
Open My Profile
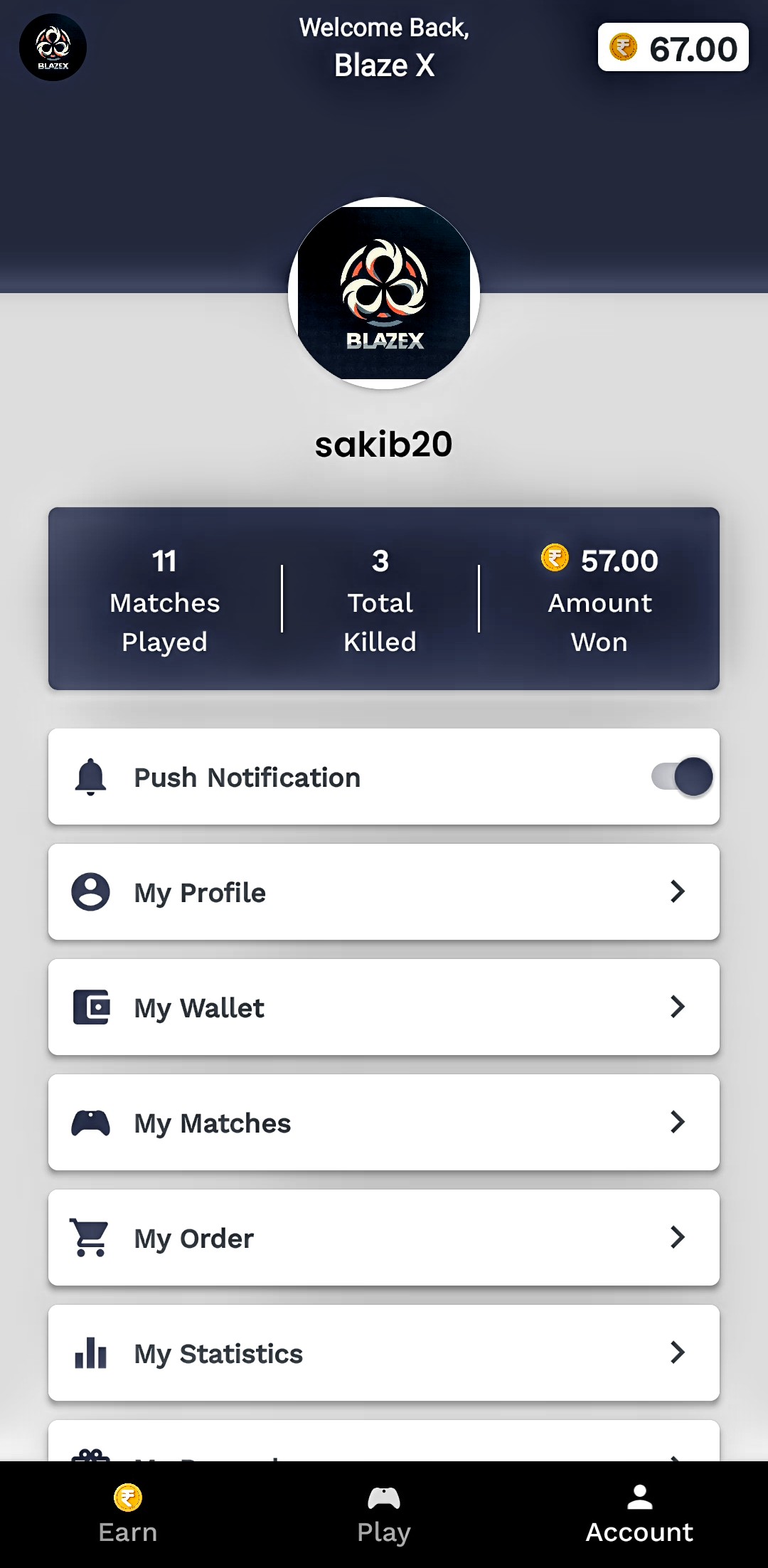[384, 892]
